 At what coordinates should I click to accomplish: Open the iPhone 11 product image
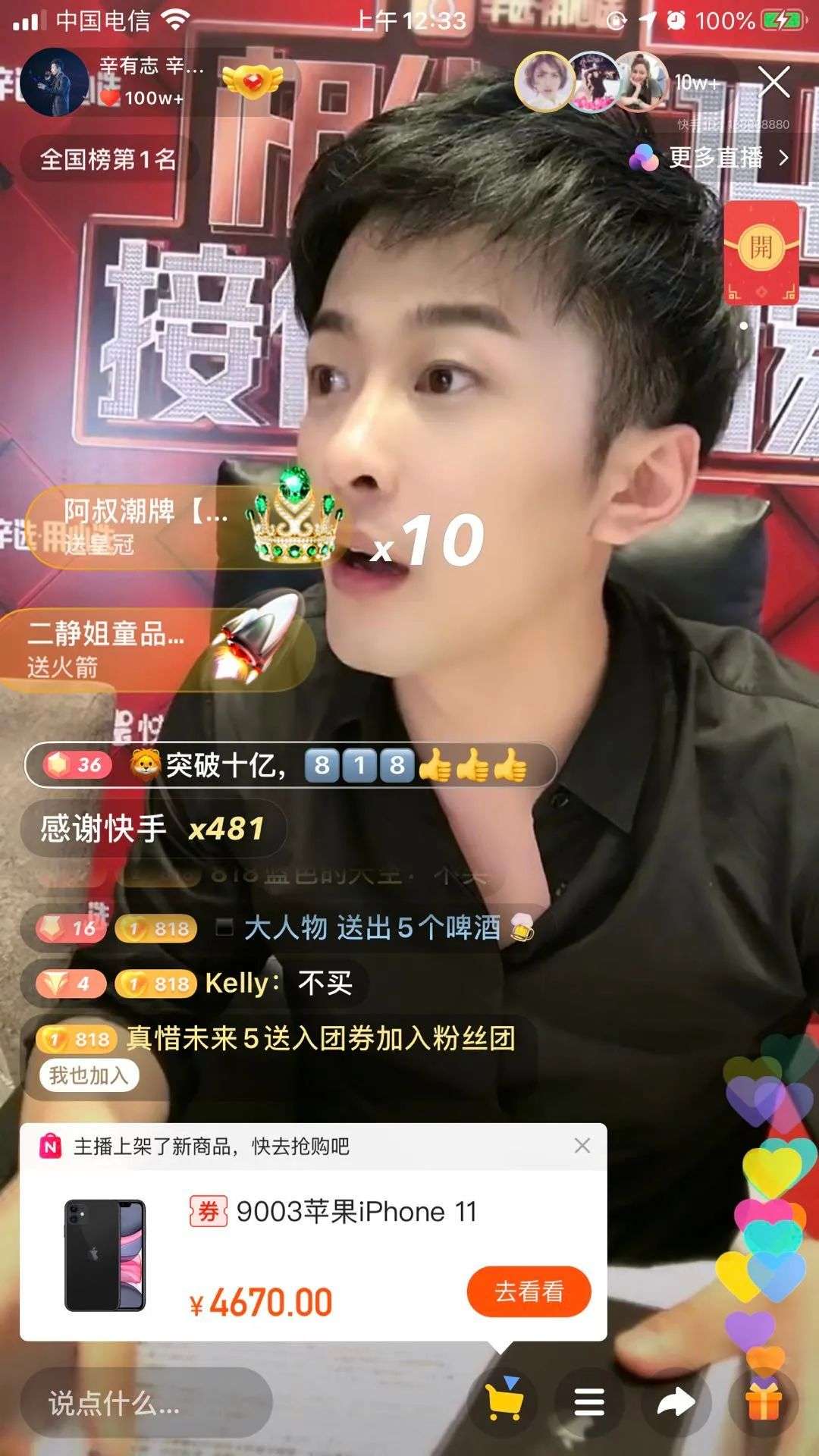coord(105,1255)
